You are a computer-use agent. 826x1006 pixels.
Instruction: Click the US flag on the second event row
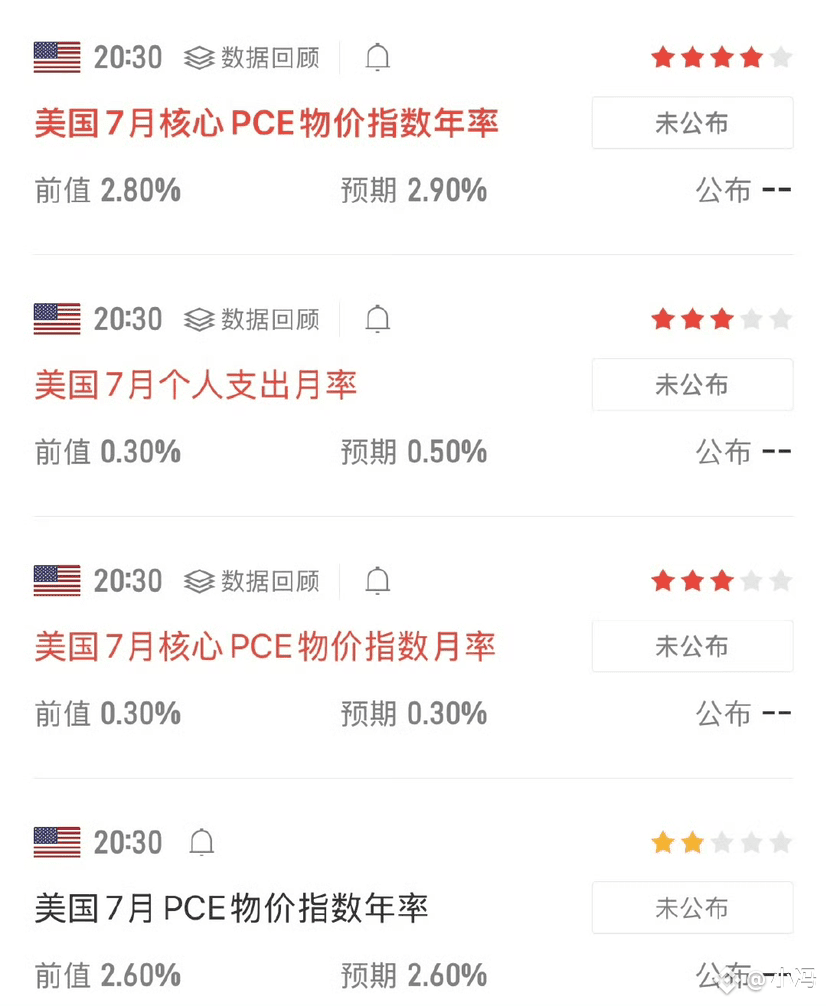point(56,319)
